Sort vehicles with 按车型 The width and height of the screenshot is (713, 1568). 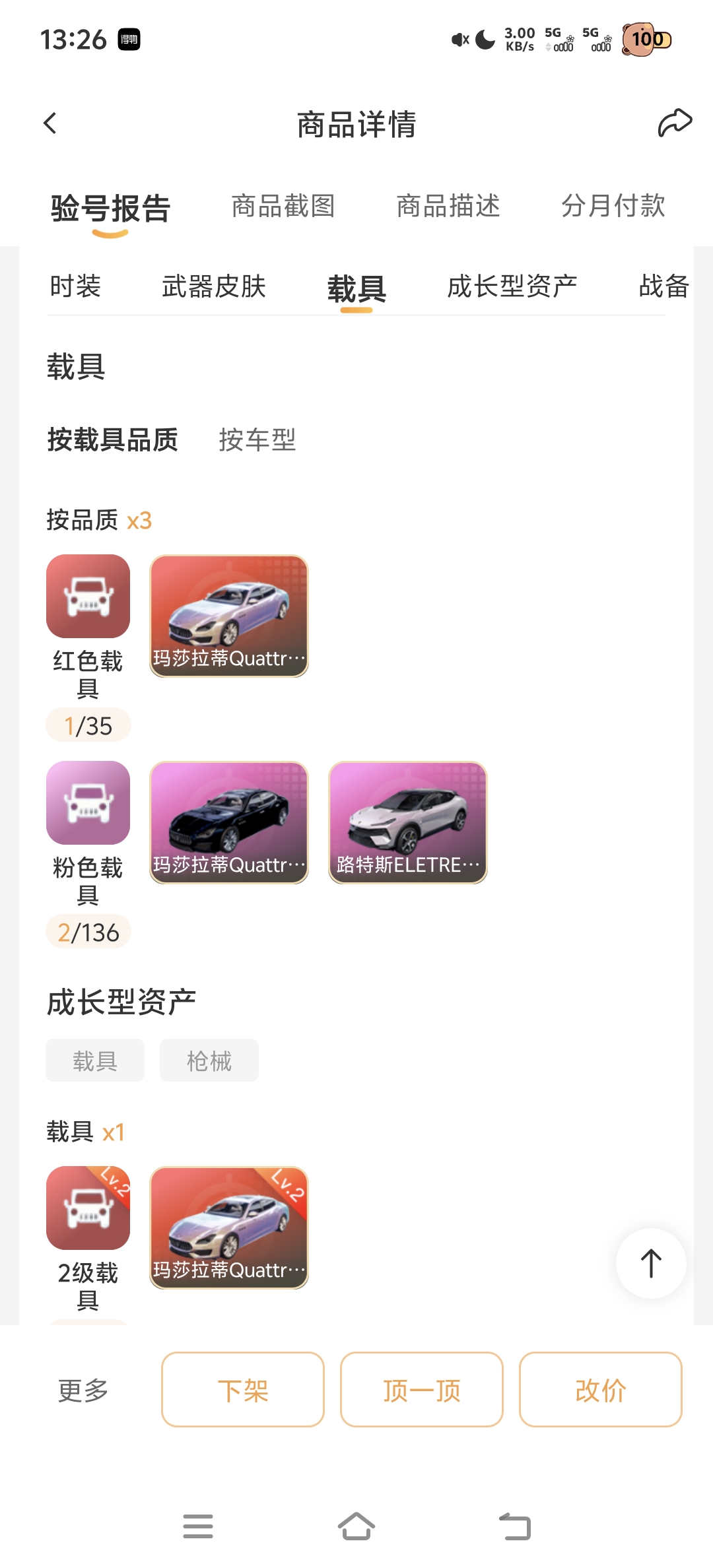(x=257, y=440)
